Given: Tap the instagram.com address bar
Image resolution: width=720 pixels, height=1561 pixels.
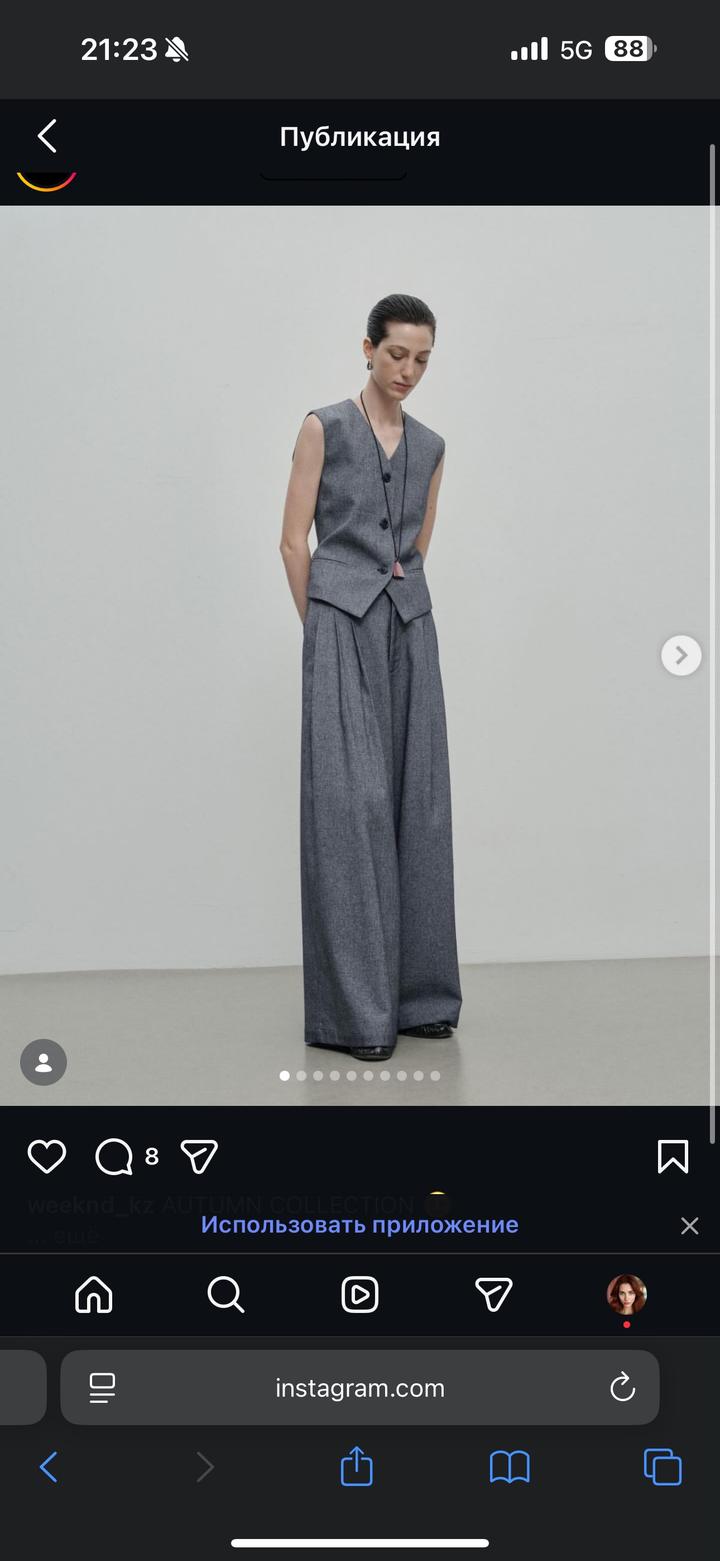Looking at the screenshot, I should [x=360, y=1388].
